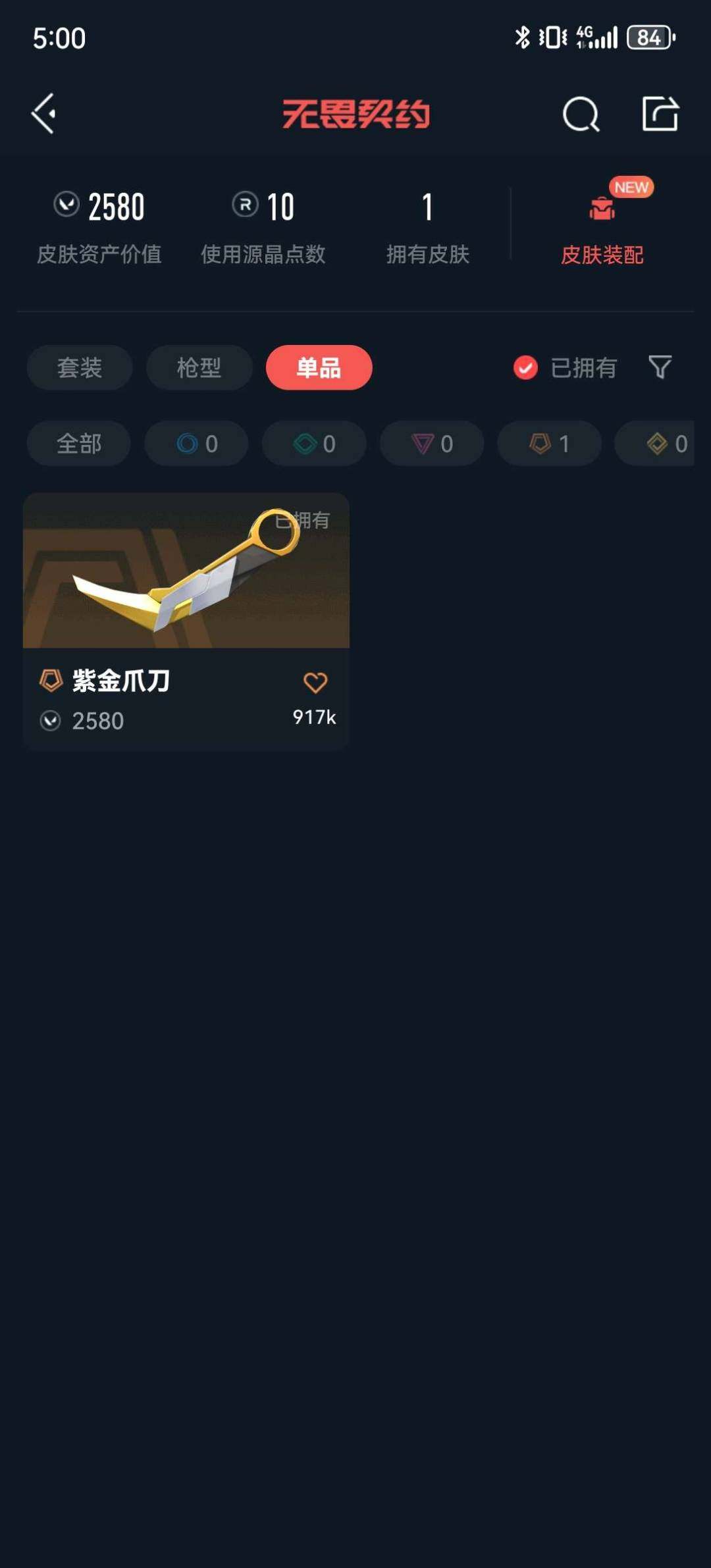Select the blue rarity filter showing 0

(196, 444)
